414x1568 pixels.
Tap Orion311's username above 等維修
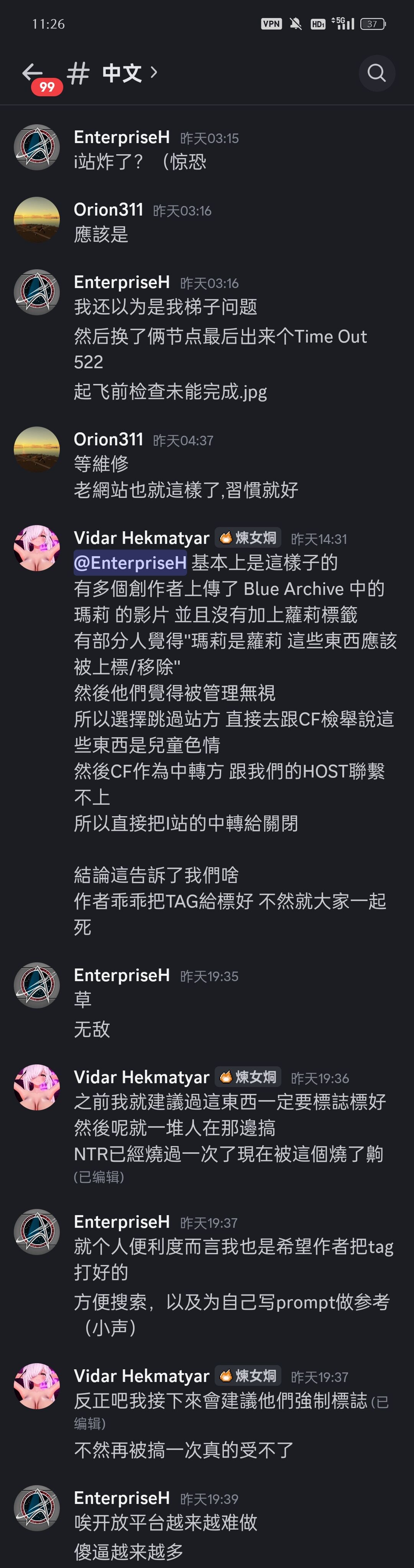108,439
